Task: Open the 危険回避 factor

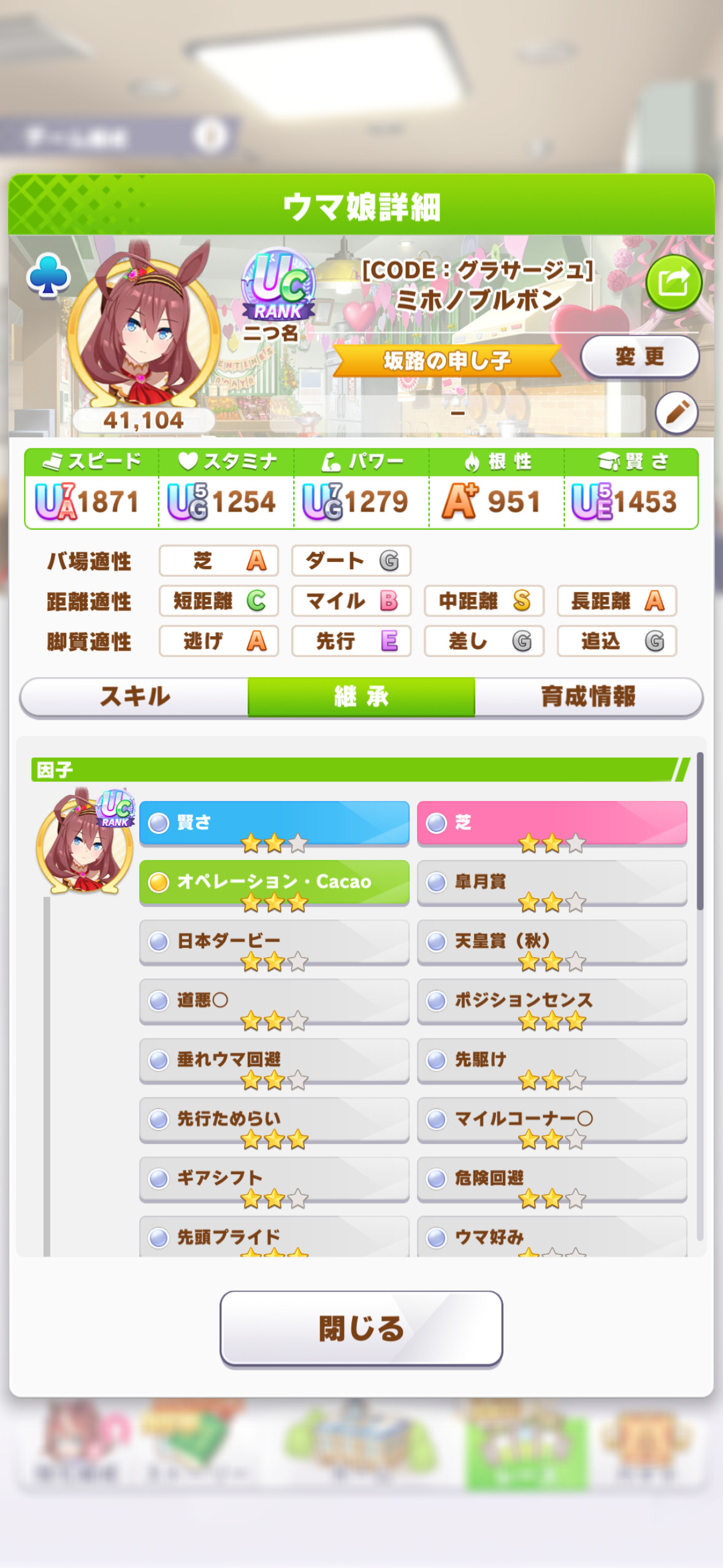Action: click(x=552, y=1178)
